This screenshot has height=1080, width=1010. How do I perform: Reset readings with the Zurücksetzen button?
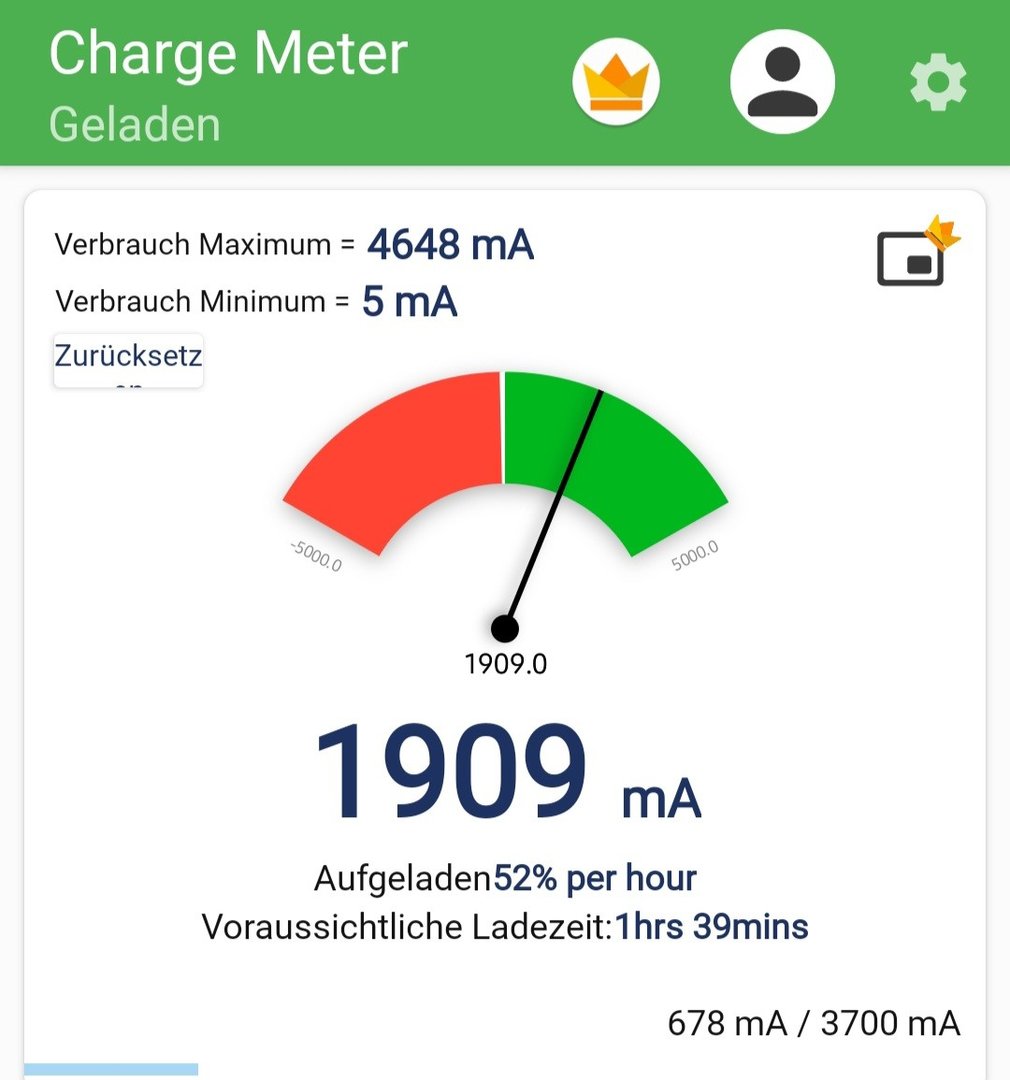tap(128, 359)
